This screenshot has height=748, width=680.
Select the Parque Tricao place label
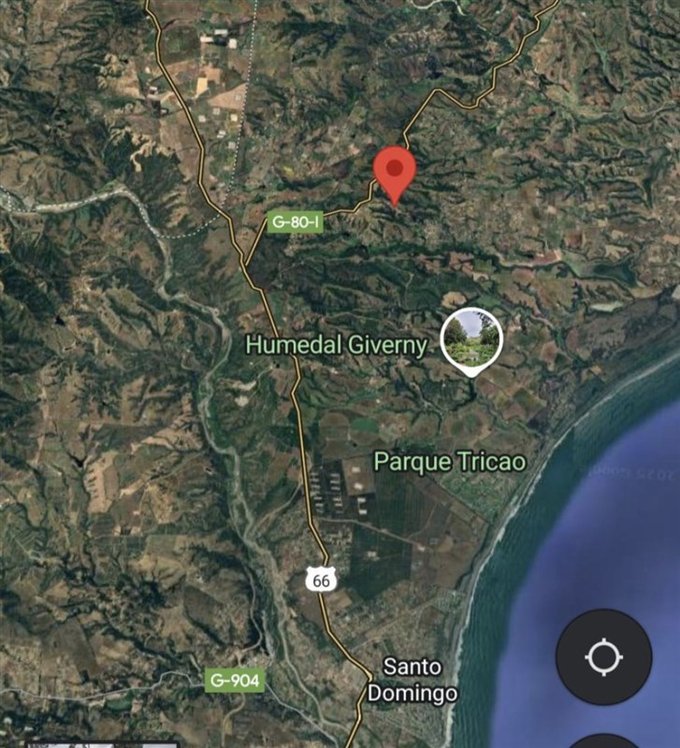(x=449, y=461)
